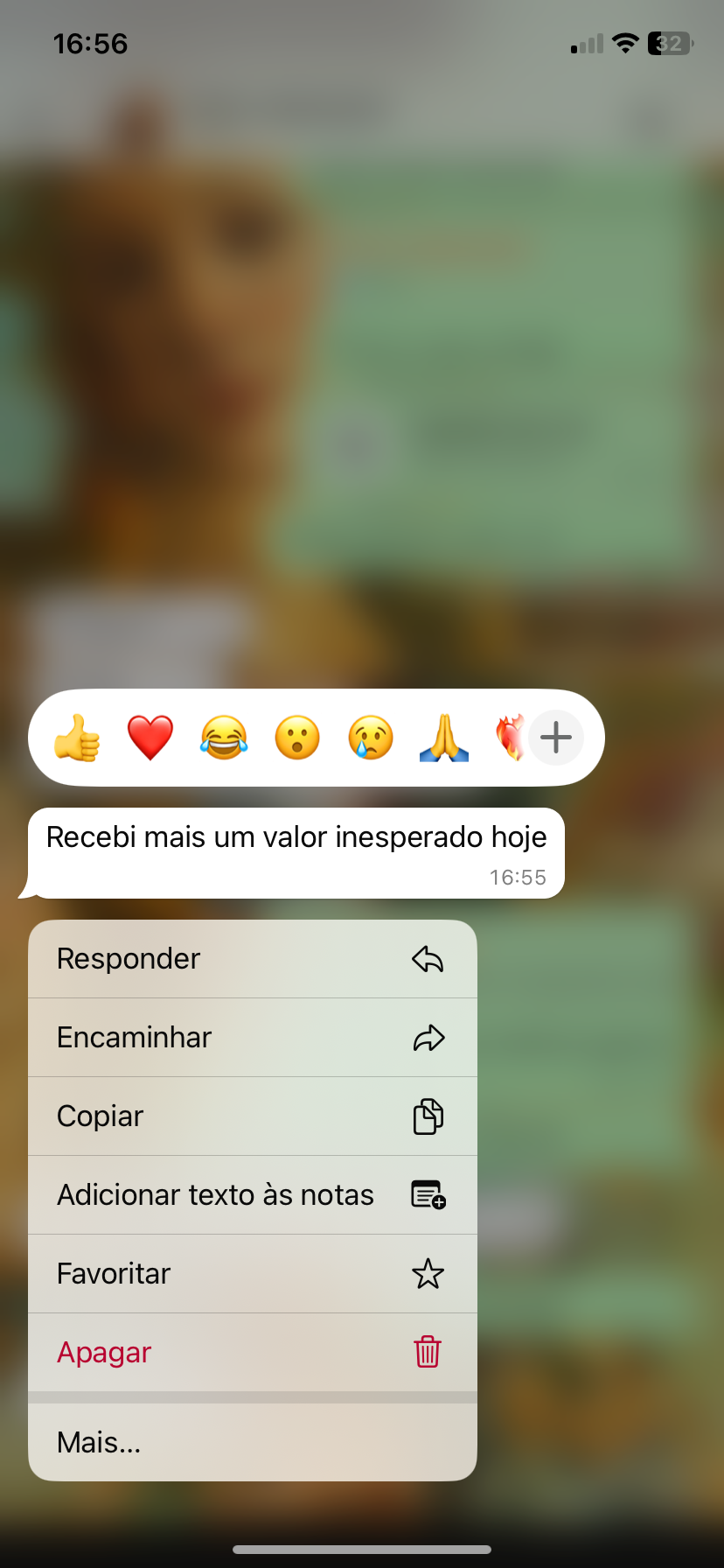Screen dimensions: 724x1568
Task: React with the crying face emoji
Action: (371, 738)
